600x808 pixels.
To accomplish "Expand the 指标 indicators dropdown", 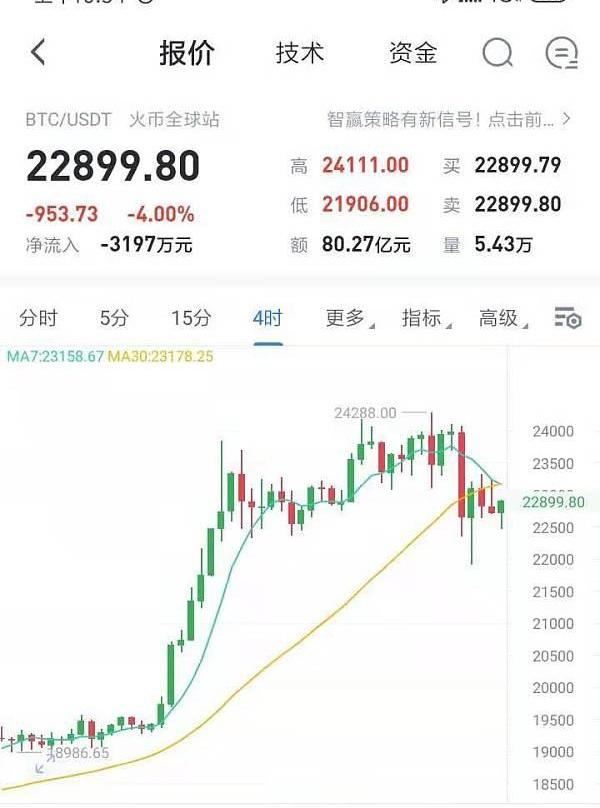I will tap(424, 319).
